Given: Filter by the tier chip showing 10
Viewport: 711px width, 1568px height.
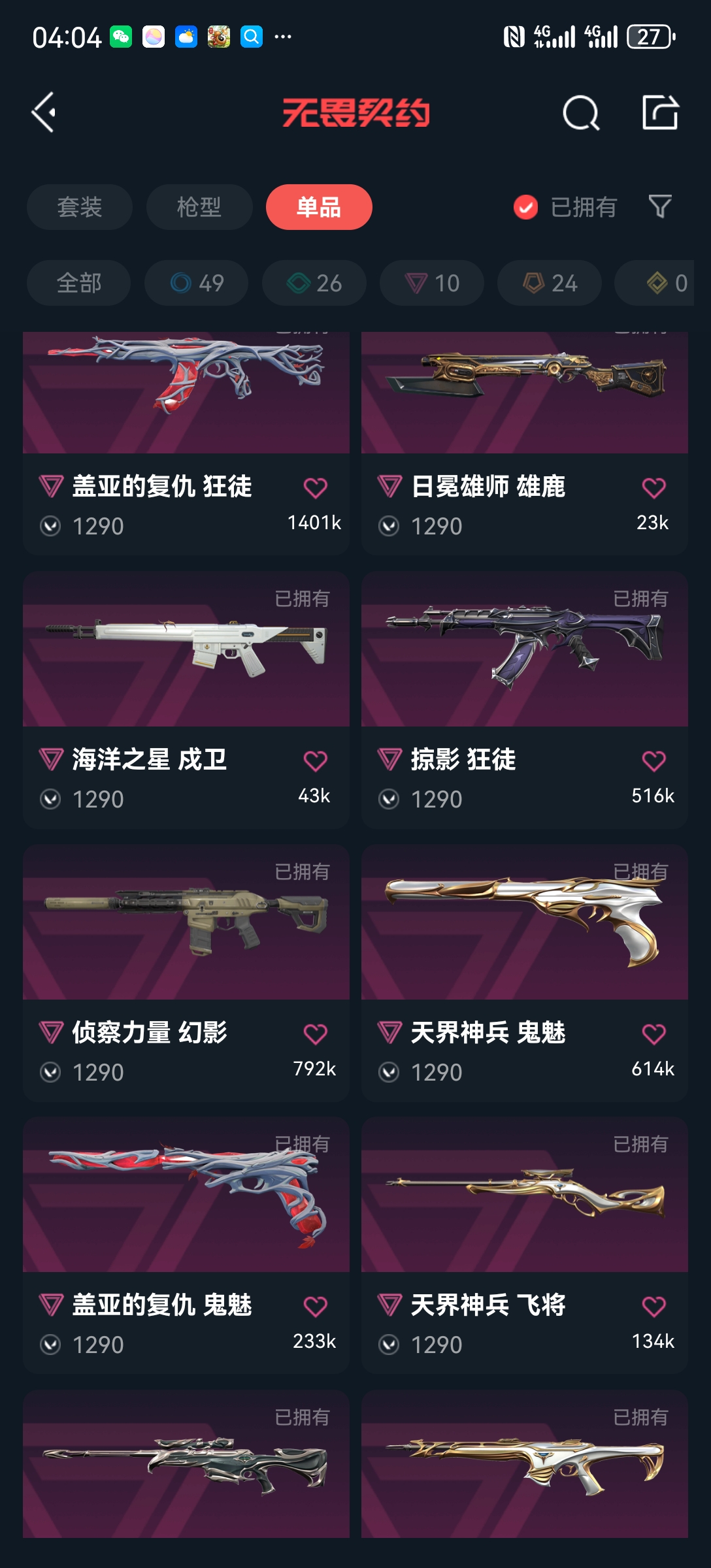Looking at the screenshot, I should point(431,283).
